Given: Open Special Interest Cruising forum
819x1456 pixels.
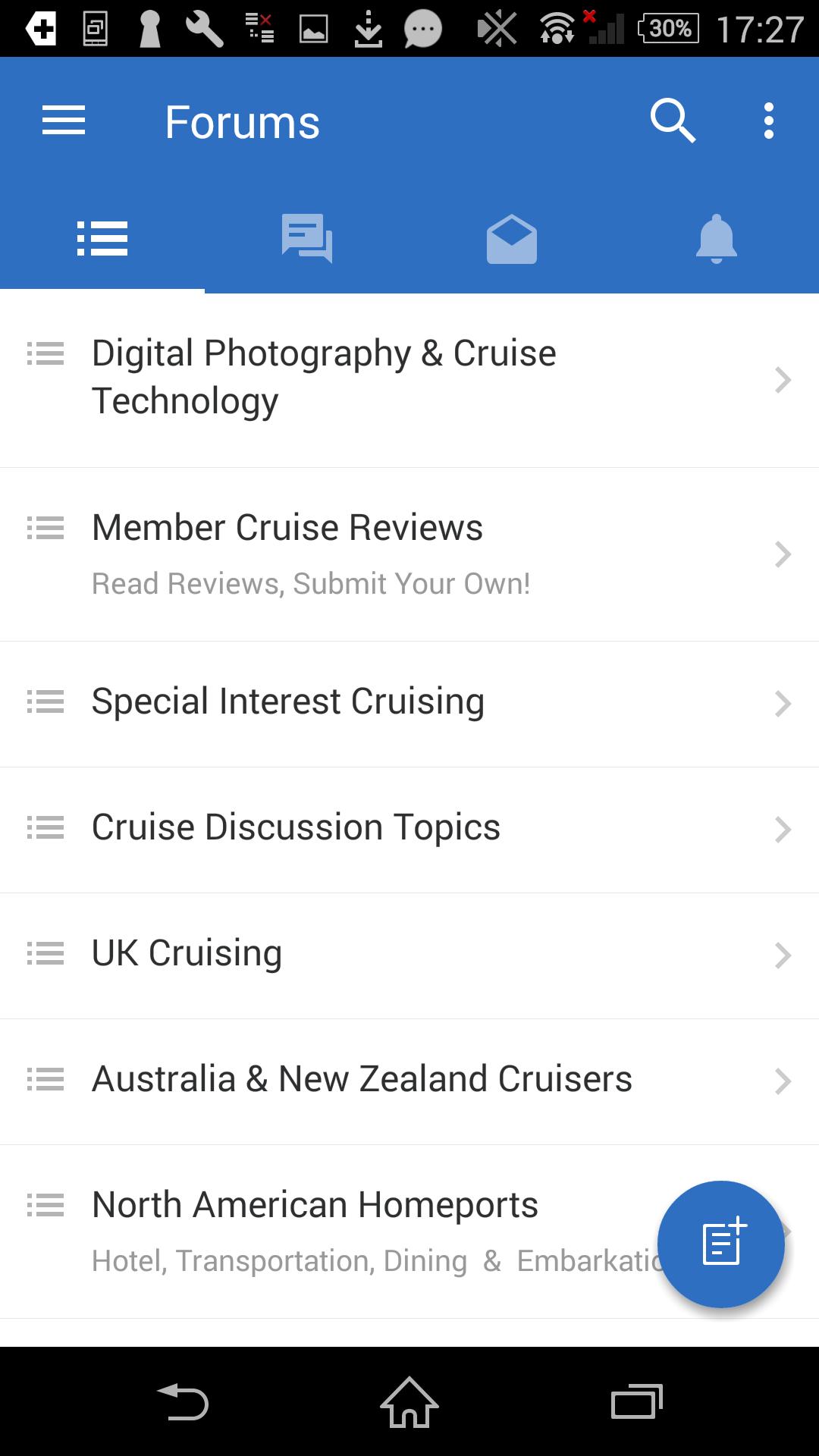Looking at the screenshot, I should pyautogui.click(x=409, y=704).
